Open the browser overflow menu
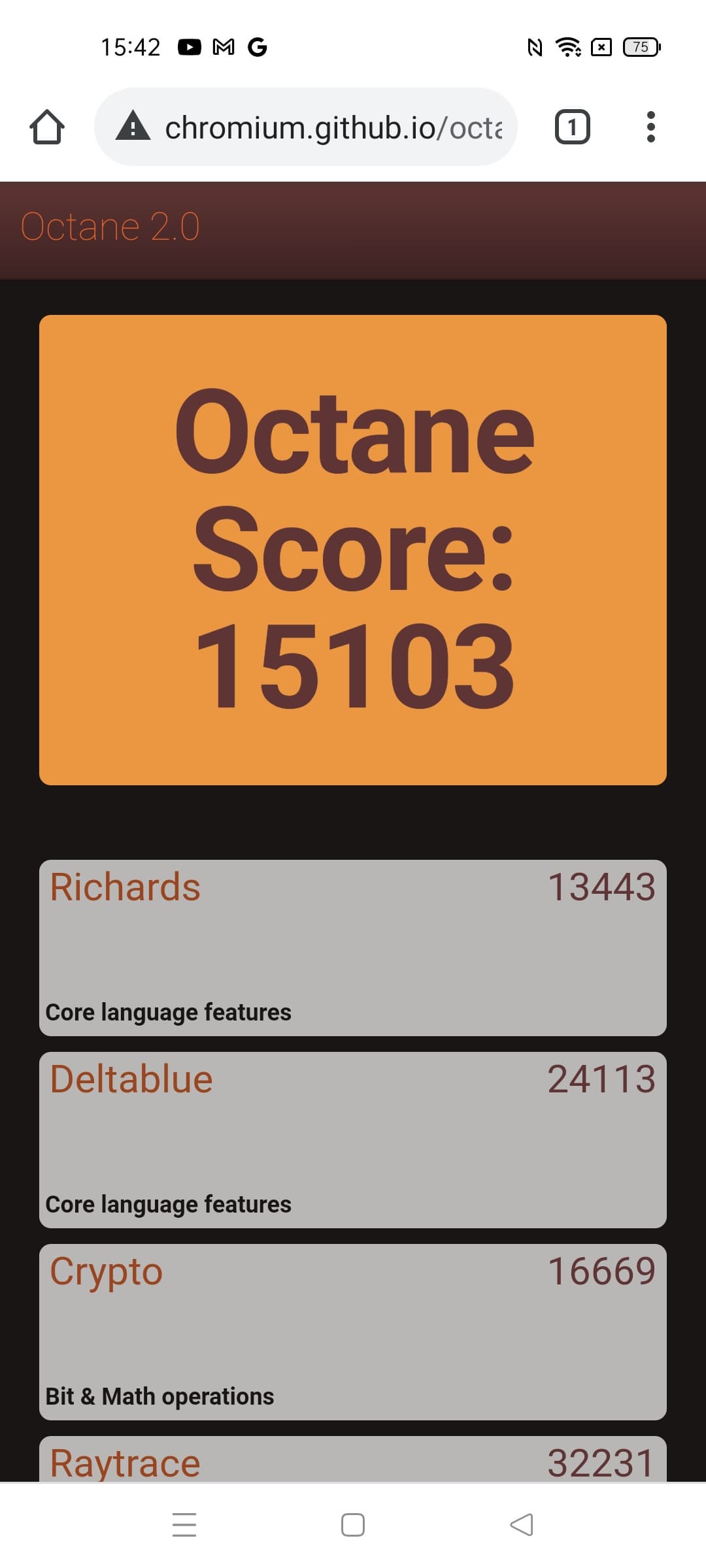The width and height of the screenshot is (706, 1568). (x=650, y=127)
